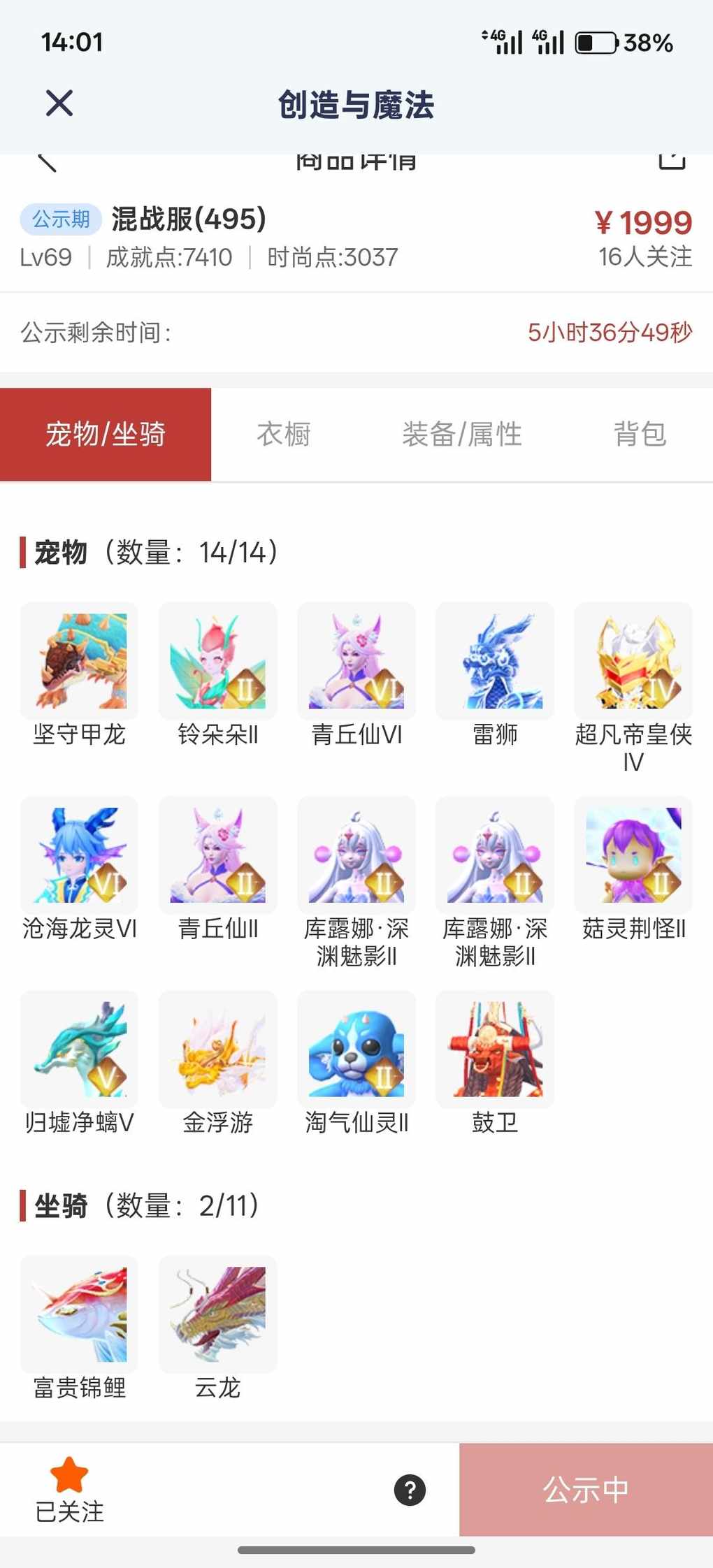Close the 创造与魔法 page
Screen dimensions: 713x1568
59,103
